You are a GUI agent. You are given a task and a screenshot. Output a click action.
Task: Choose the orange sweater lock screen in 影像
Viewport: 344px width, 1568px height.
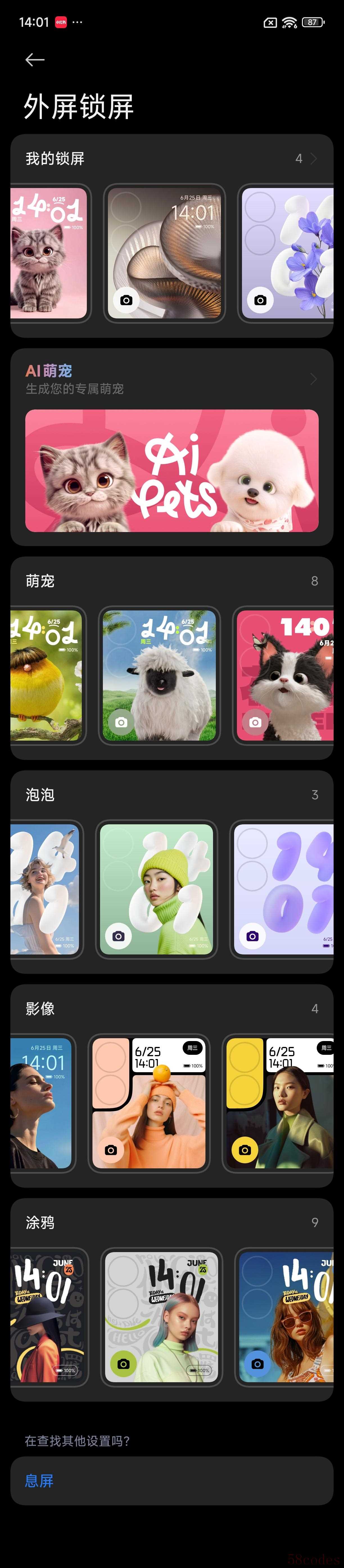[149, 1103]
